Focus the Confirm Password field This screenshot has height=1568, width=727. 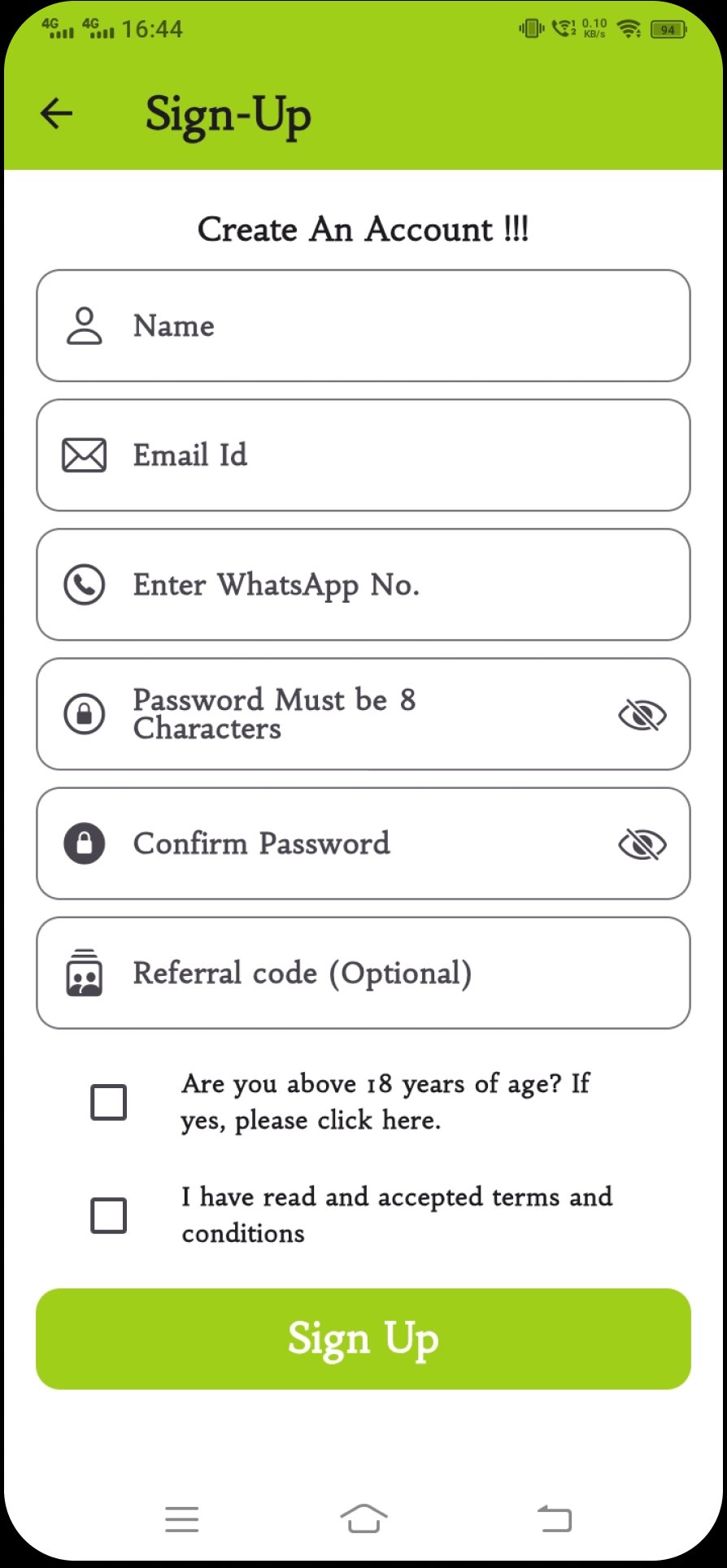363,843
